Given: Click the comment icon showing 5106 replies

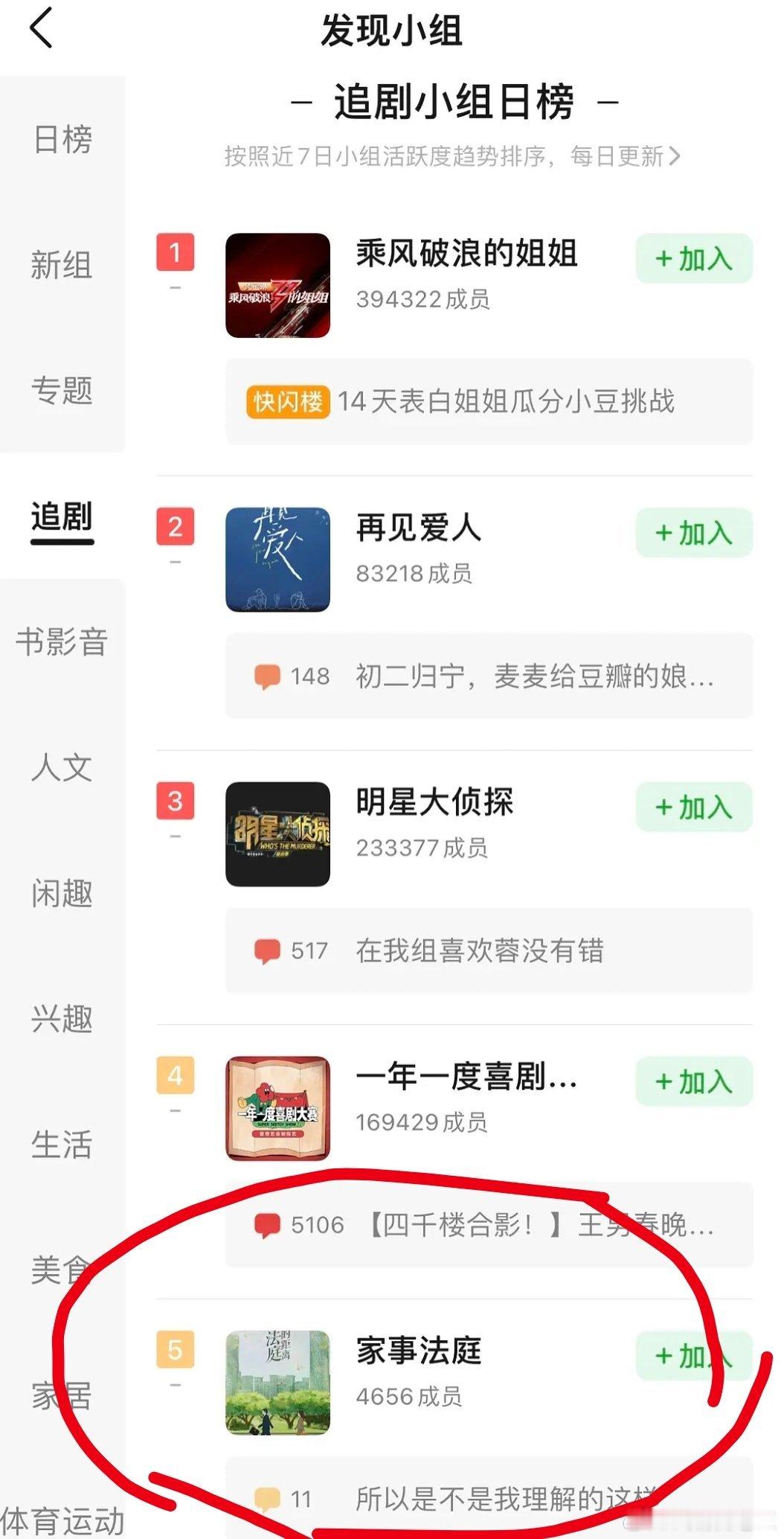Looking at the screenshot, I should (266, 1225).
